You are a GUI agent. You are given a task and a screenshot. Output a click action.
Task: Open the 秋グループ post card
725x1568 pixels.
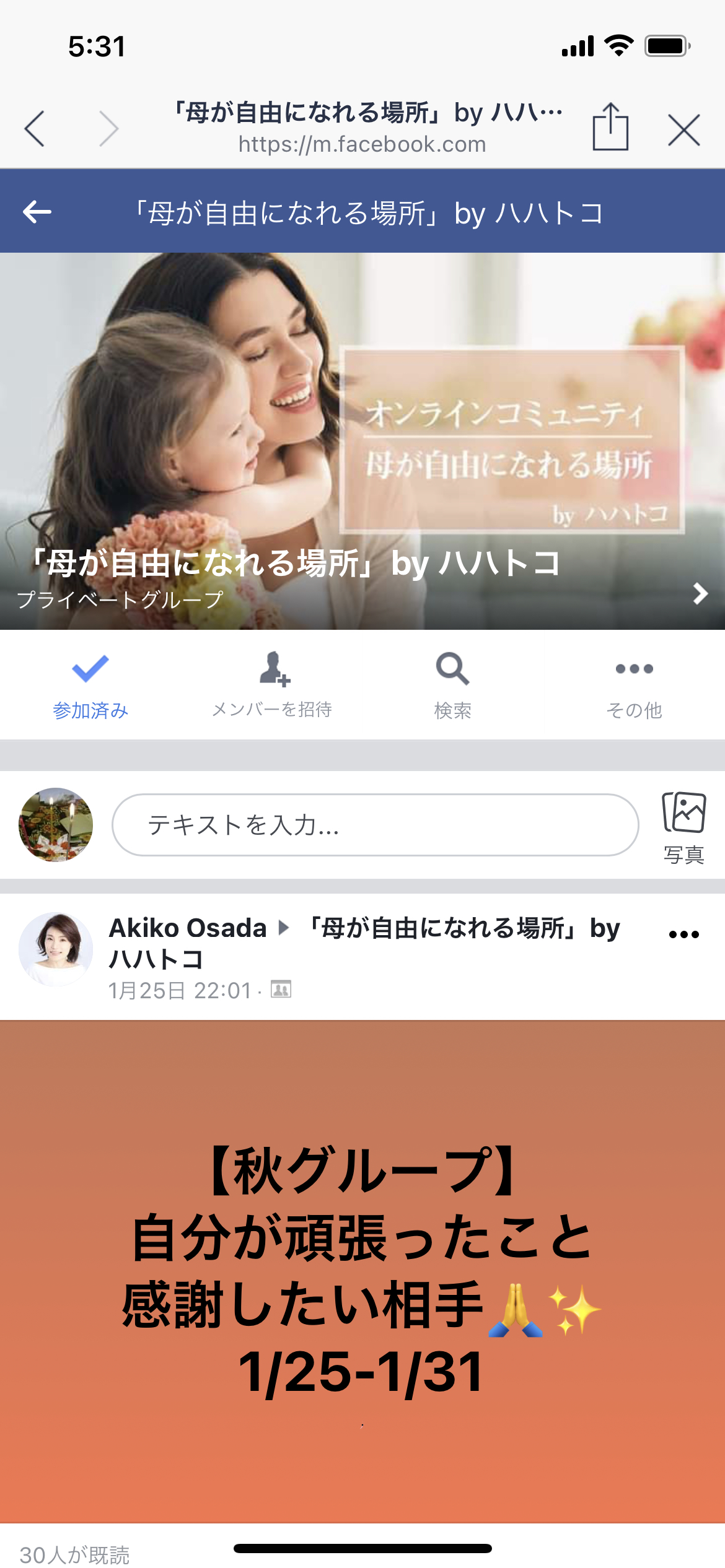(362, 1271)
